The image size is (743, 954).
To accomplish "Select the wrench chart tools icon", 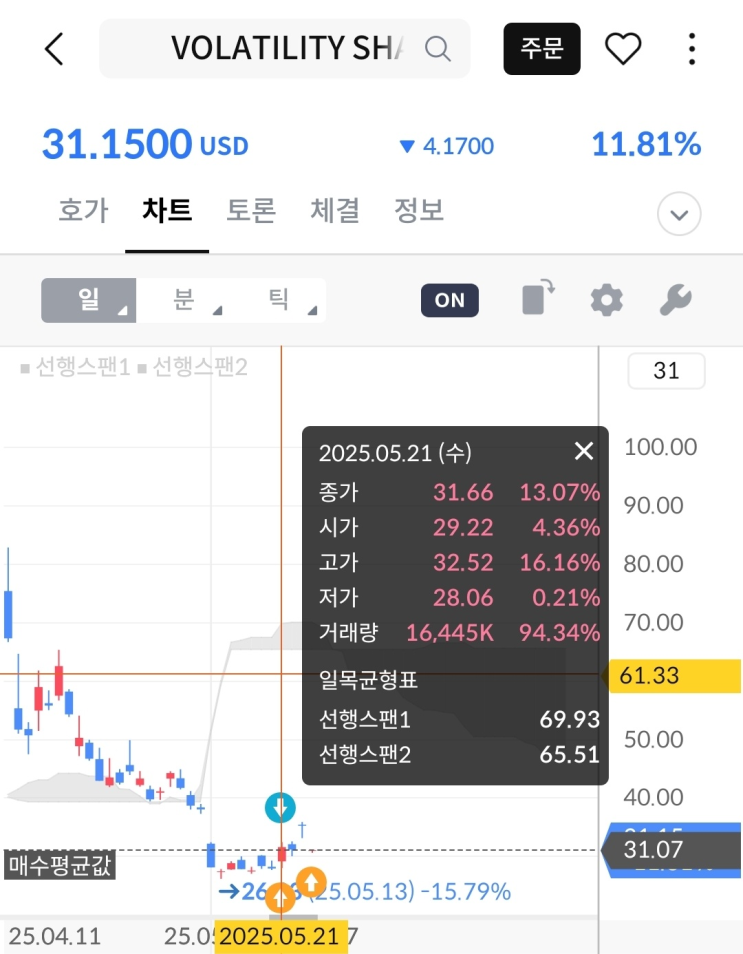I will [675, 299].
